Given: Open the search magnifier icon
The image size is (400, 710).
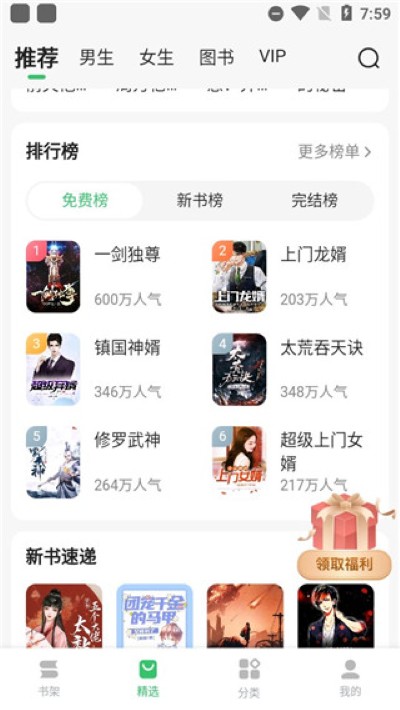Looking at the screenshot, I should (x=368, y=58).
